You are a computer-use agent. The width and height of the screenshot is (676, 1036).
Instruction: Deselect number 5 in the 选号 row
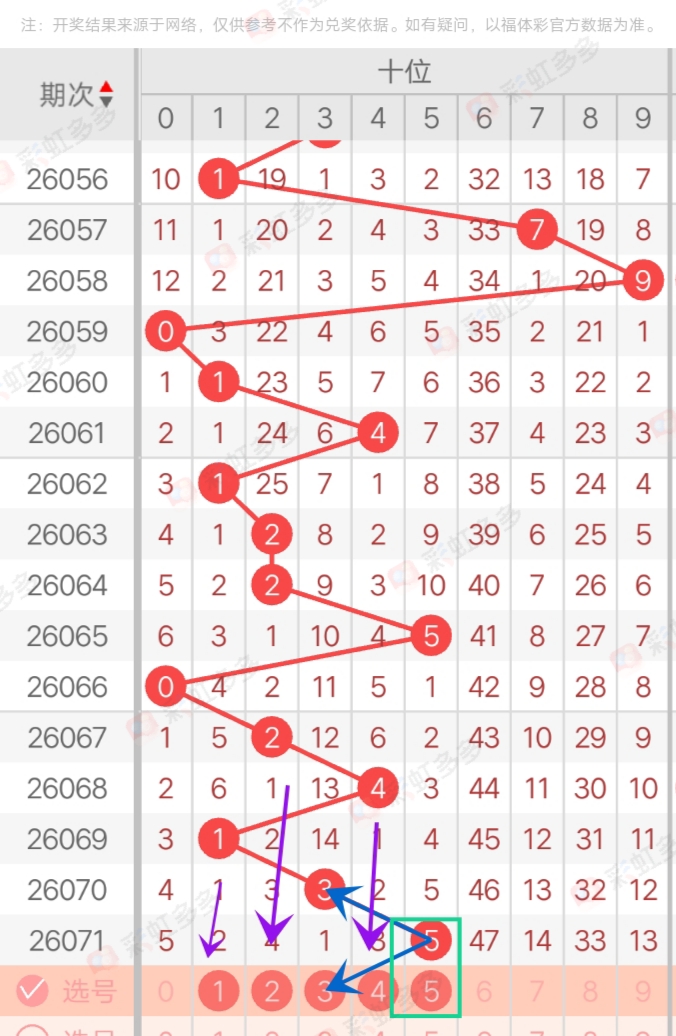tap(431, 991)
